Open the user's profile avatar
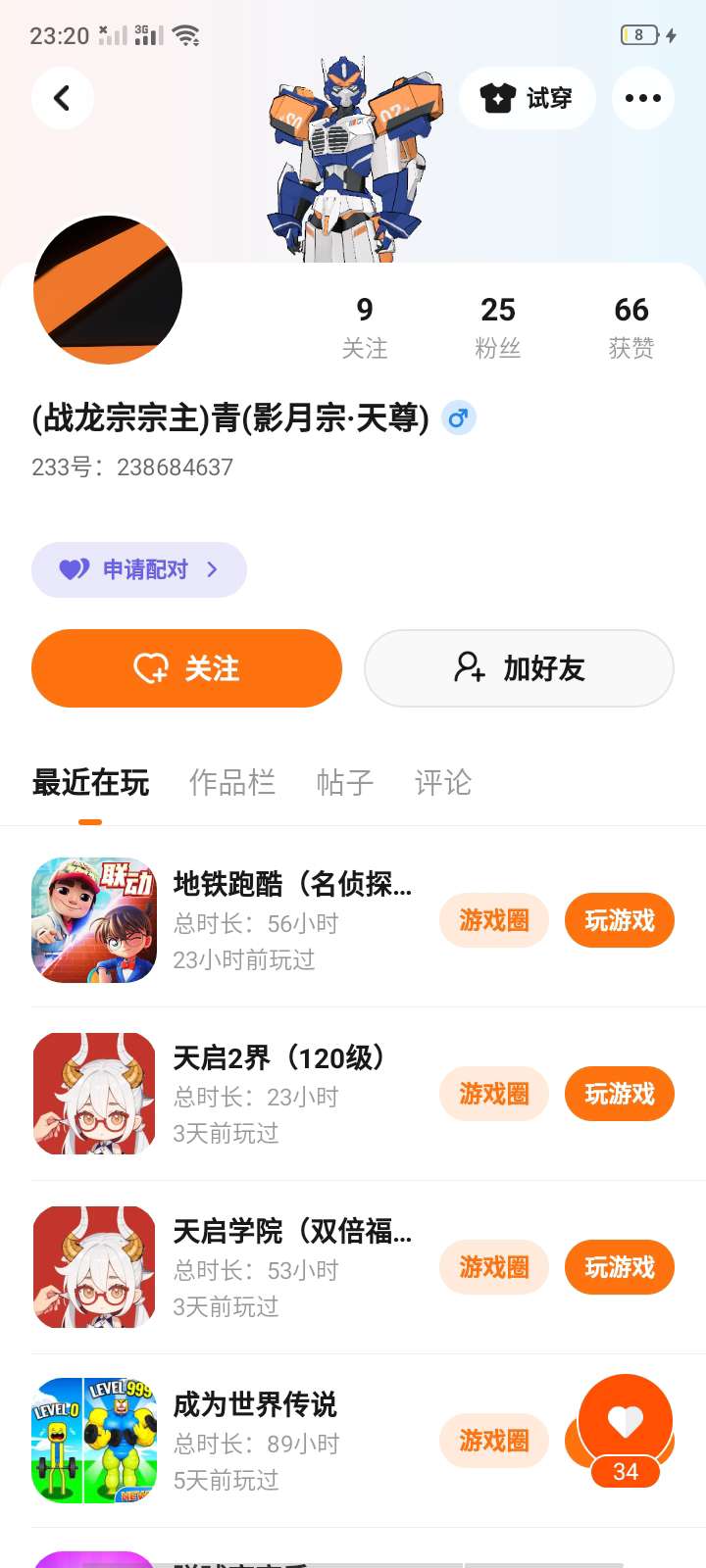Viewport: 706px width, 1568px height. (108, 290)
